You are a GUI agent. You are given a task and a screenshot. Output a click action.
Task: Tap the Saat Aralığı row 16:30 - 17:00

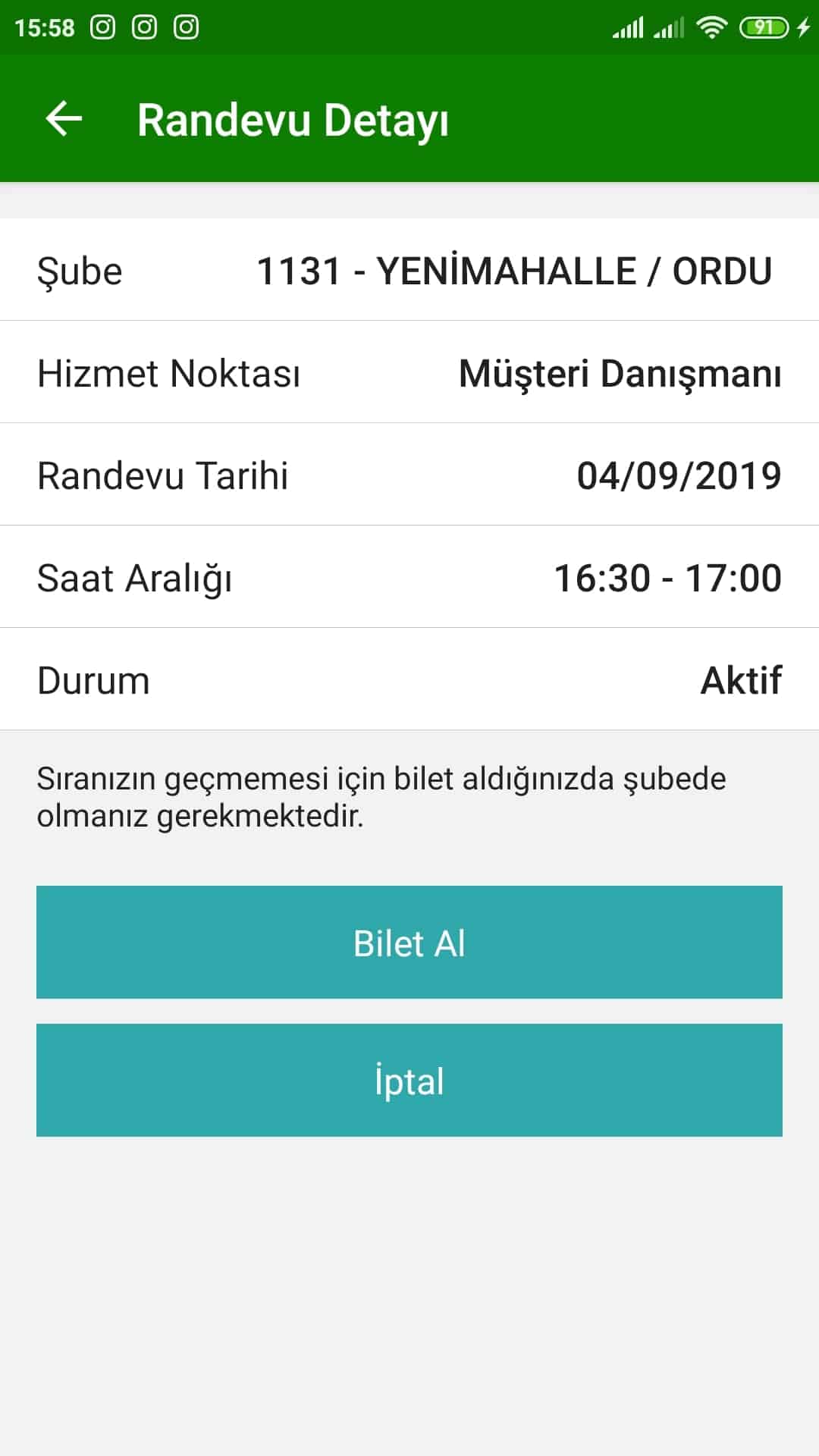pyautogui.click(x=409, y=578)
